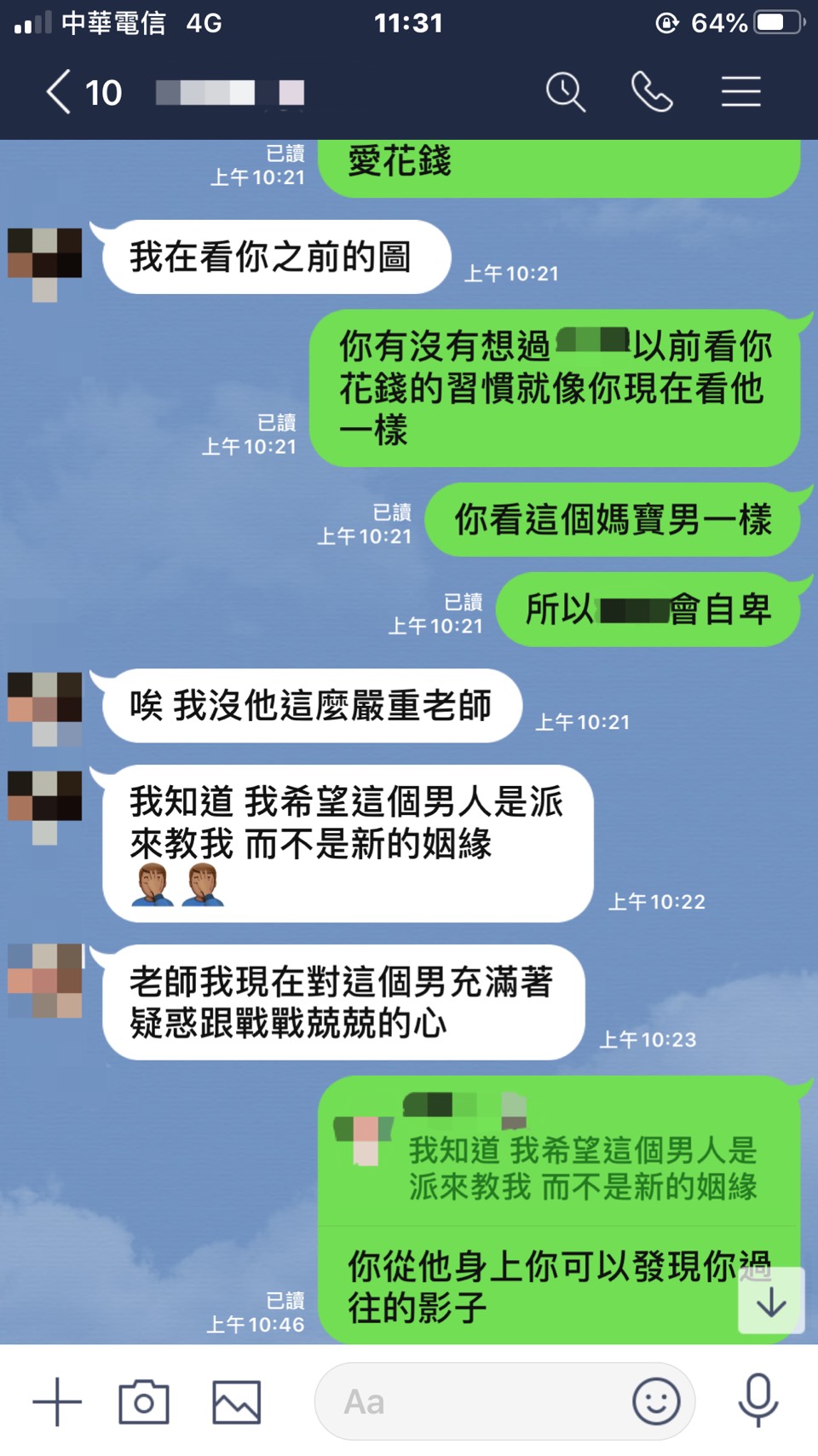818x1456 pixels.
Task: Start a voice call
Action: point(652,92)
